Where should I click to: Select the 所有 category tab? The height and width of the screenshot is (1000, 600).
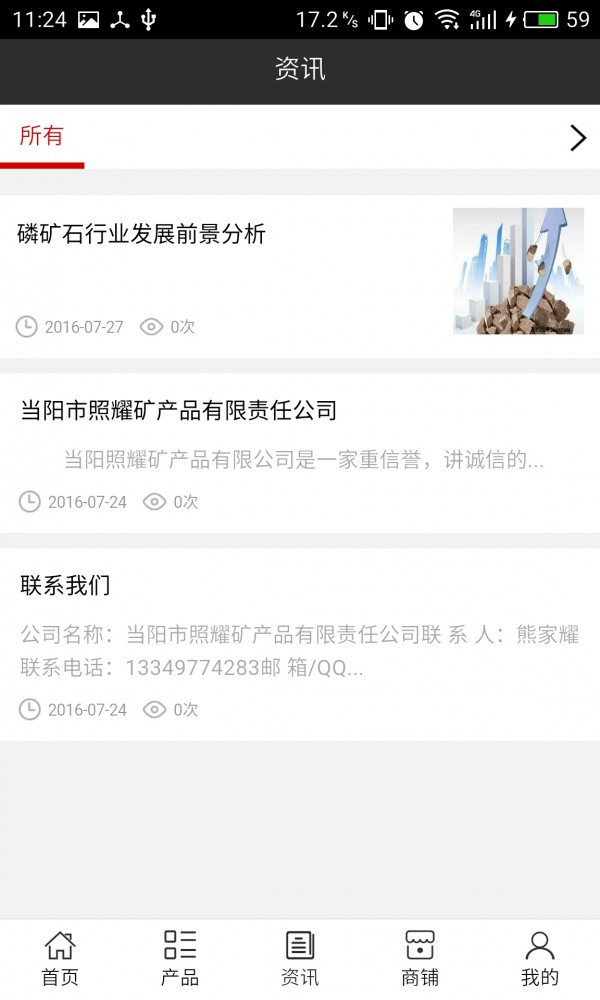pos(41,137)
